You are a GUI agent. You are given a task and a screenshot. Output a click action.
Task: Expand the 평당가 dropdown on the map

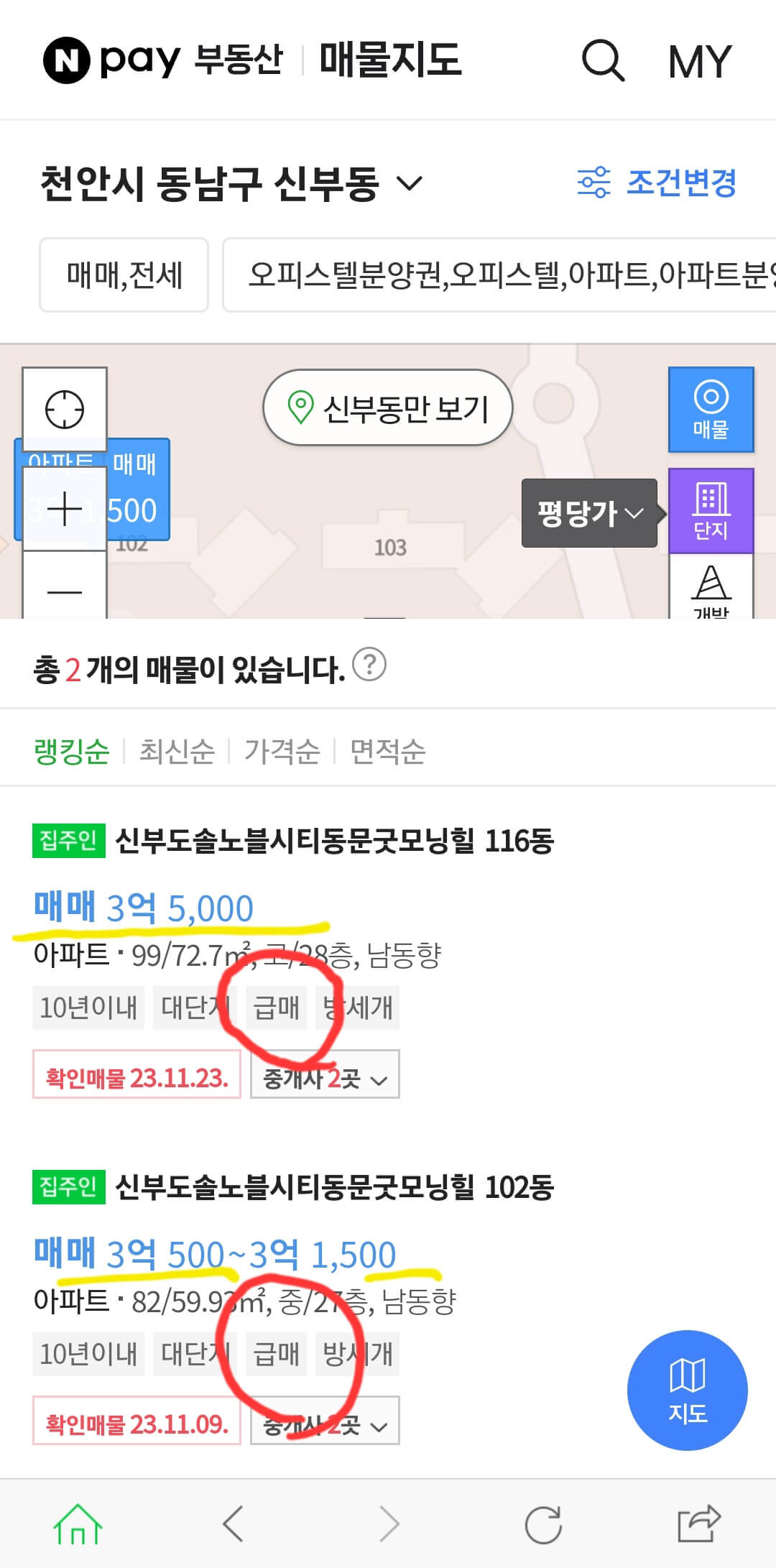pyautogui.click(x=588, y=512)
